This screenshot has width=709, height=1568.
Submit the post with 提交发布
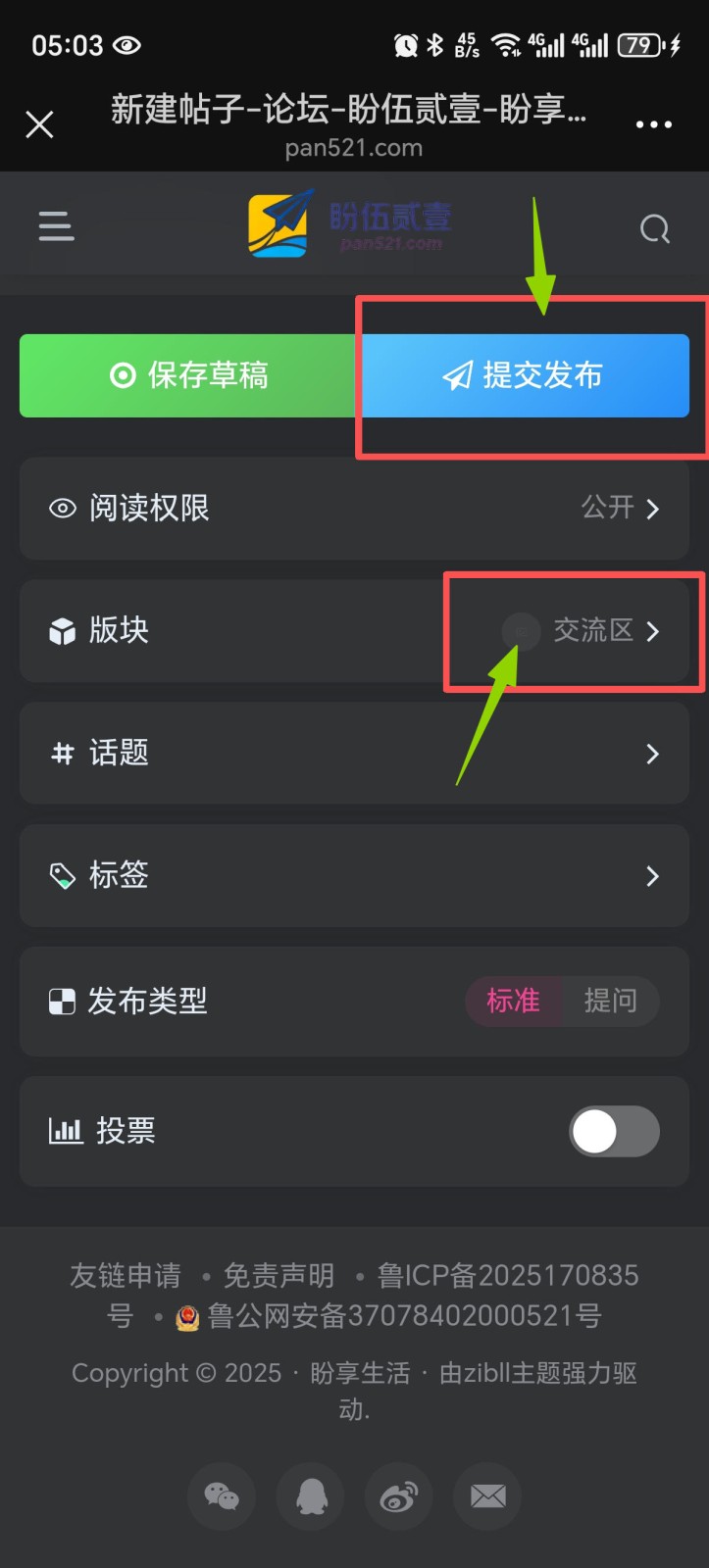[x=523, y=375]
